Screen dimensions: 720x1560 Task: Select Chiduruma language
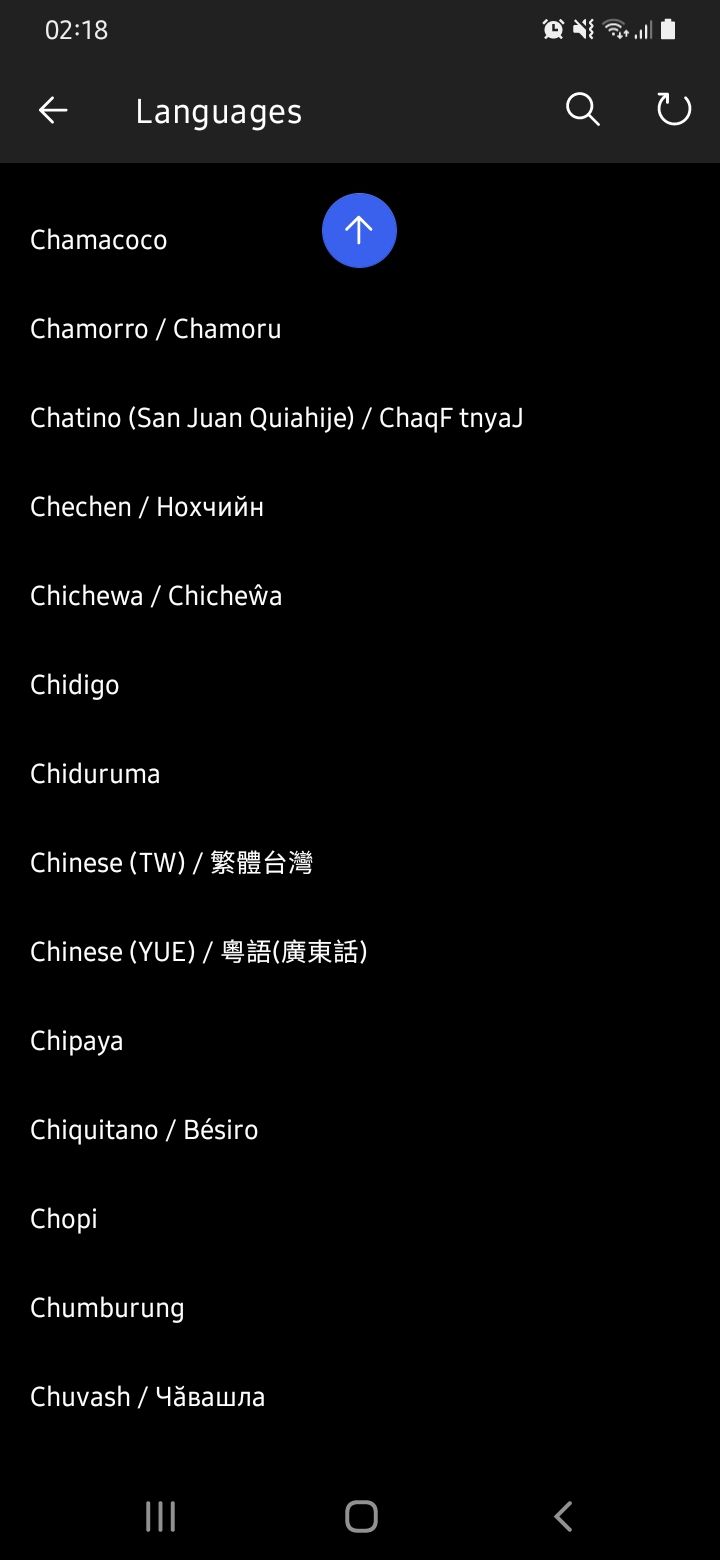coord(95,774)
